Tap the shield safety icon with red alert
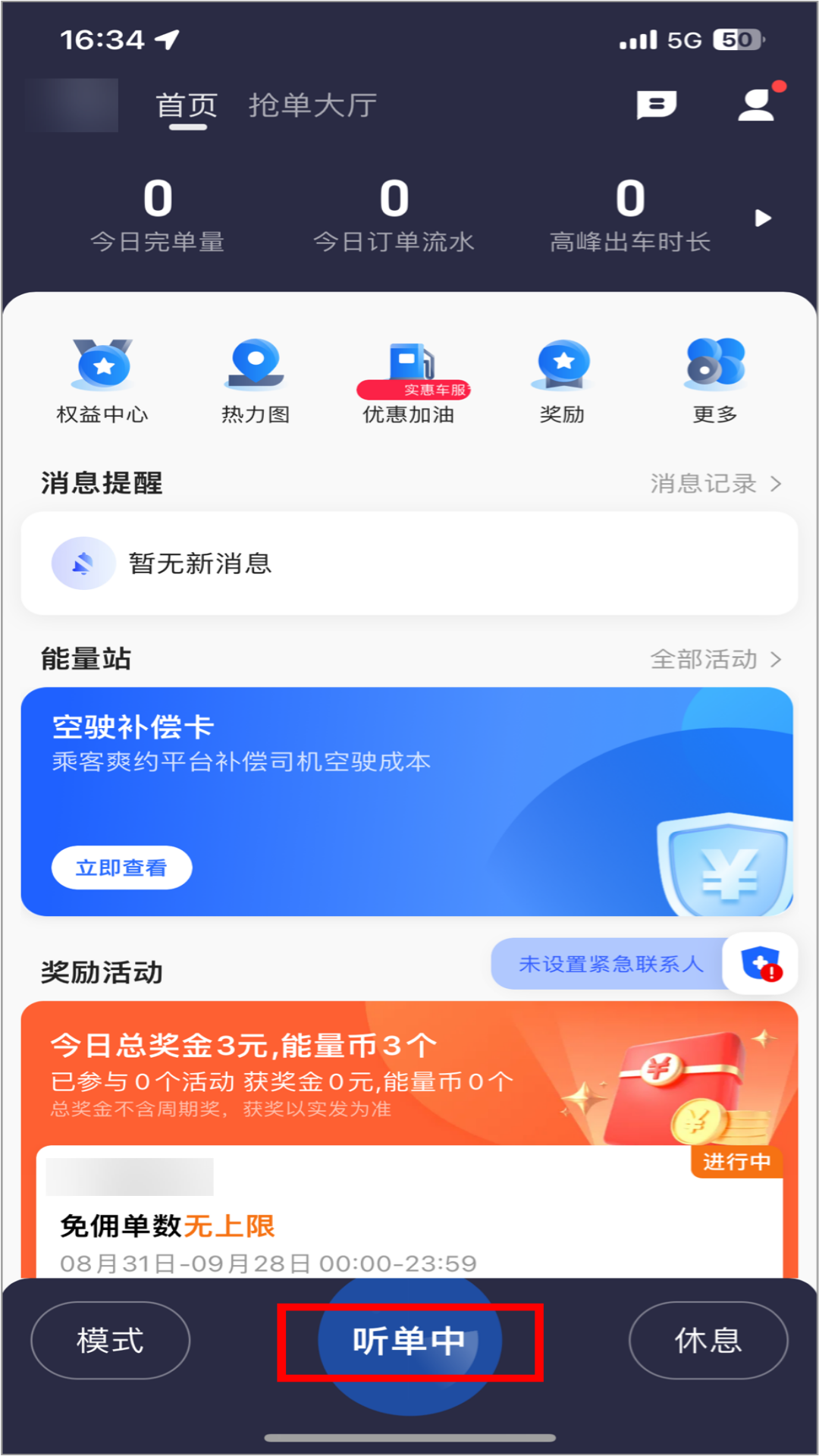819x1456 pixels. (x=761, y=963)
